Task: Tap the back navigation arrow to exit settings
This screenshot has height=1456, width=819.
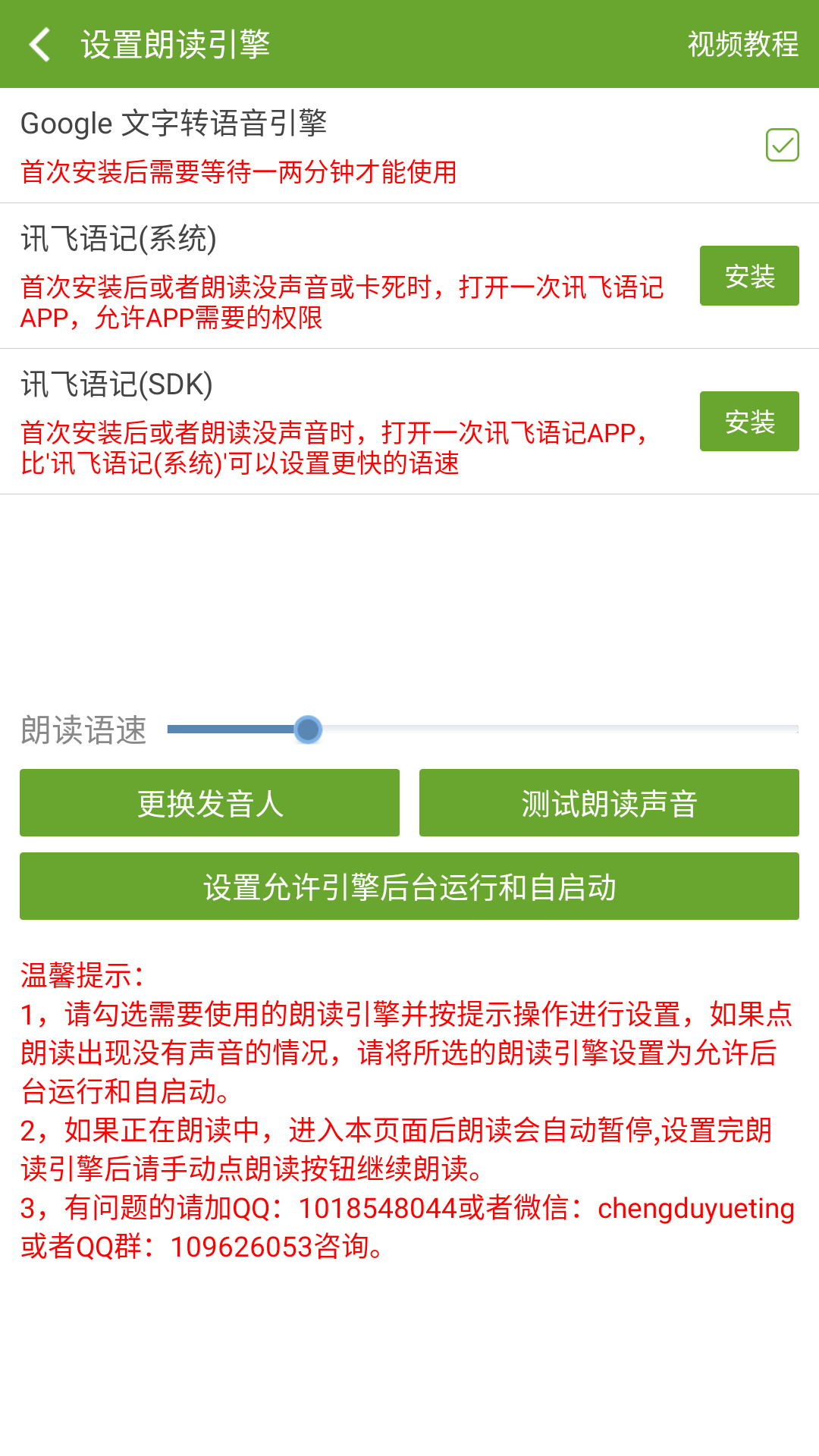Action: coord(40,45)
